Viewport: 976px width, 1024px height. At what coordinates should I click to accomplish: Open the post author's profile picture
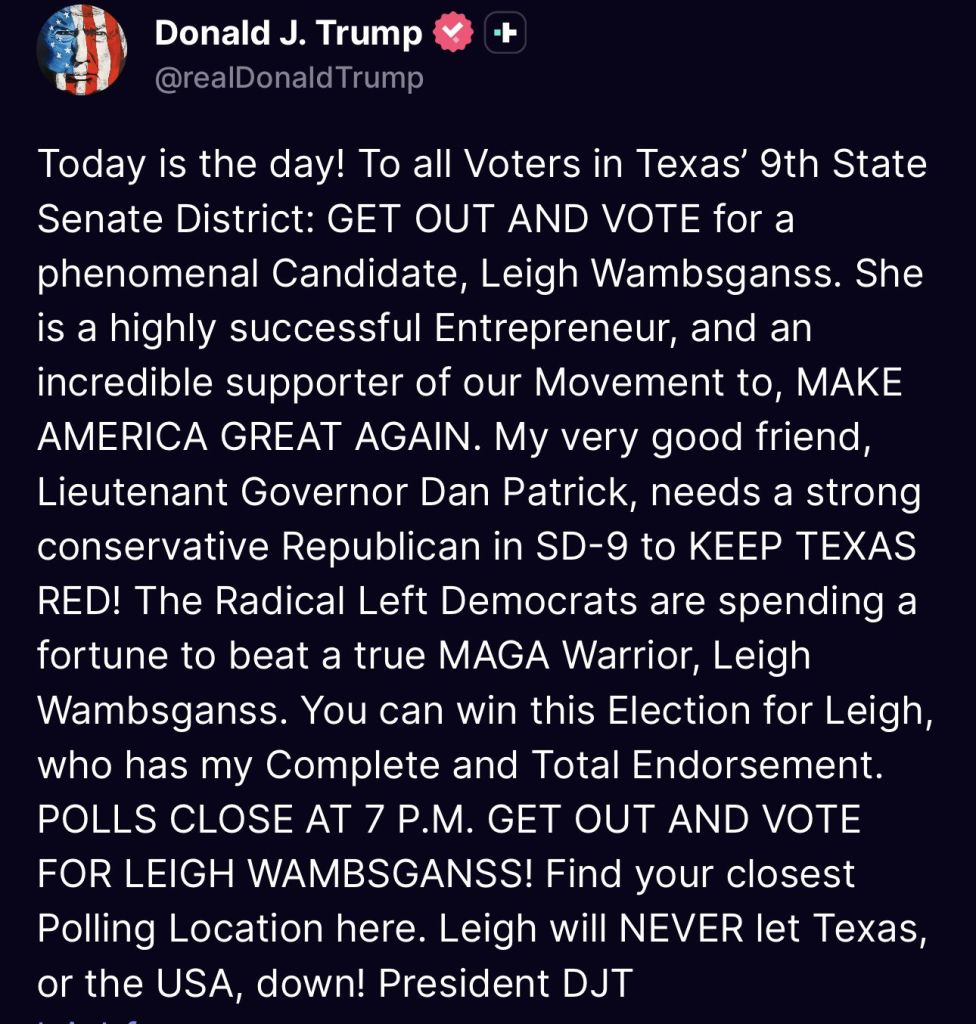pos(82,51)
